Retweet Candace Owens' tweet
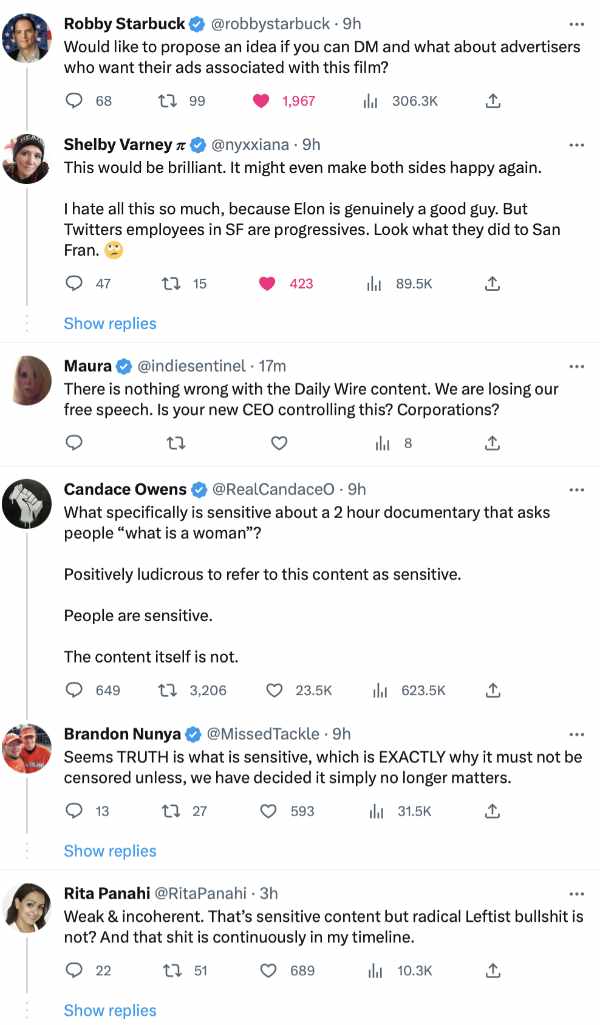 point(167,690)
